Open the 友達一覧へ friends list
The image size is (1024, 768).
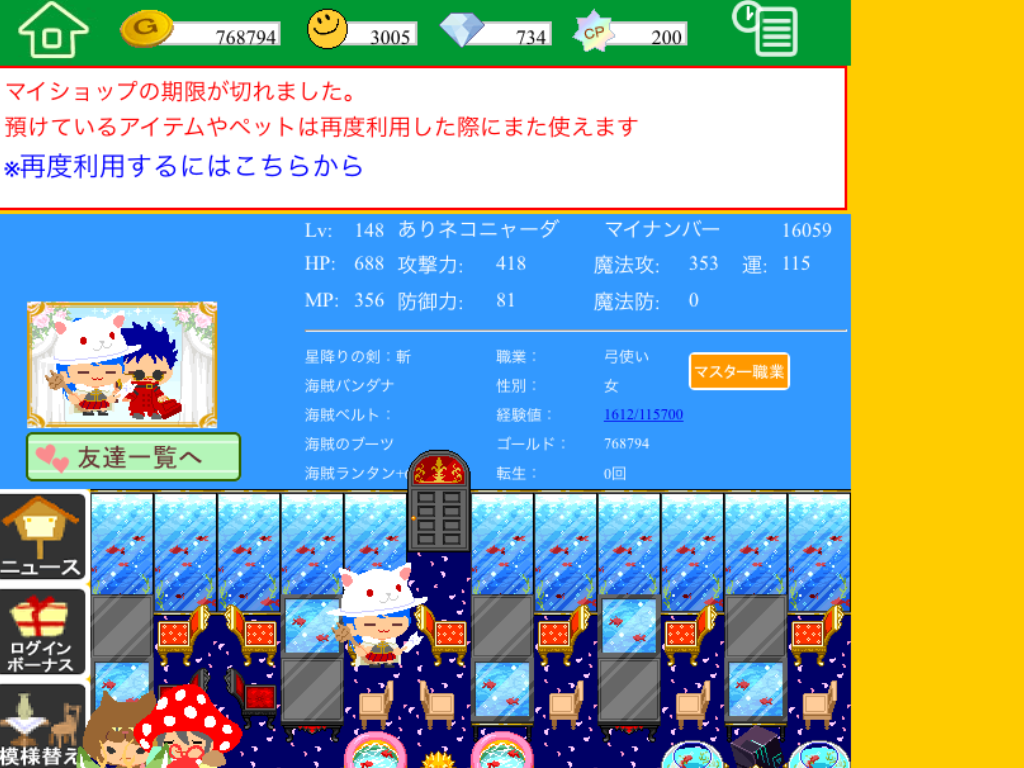(x=133, y=457)
